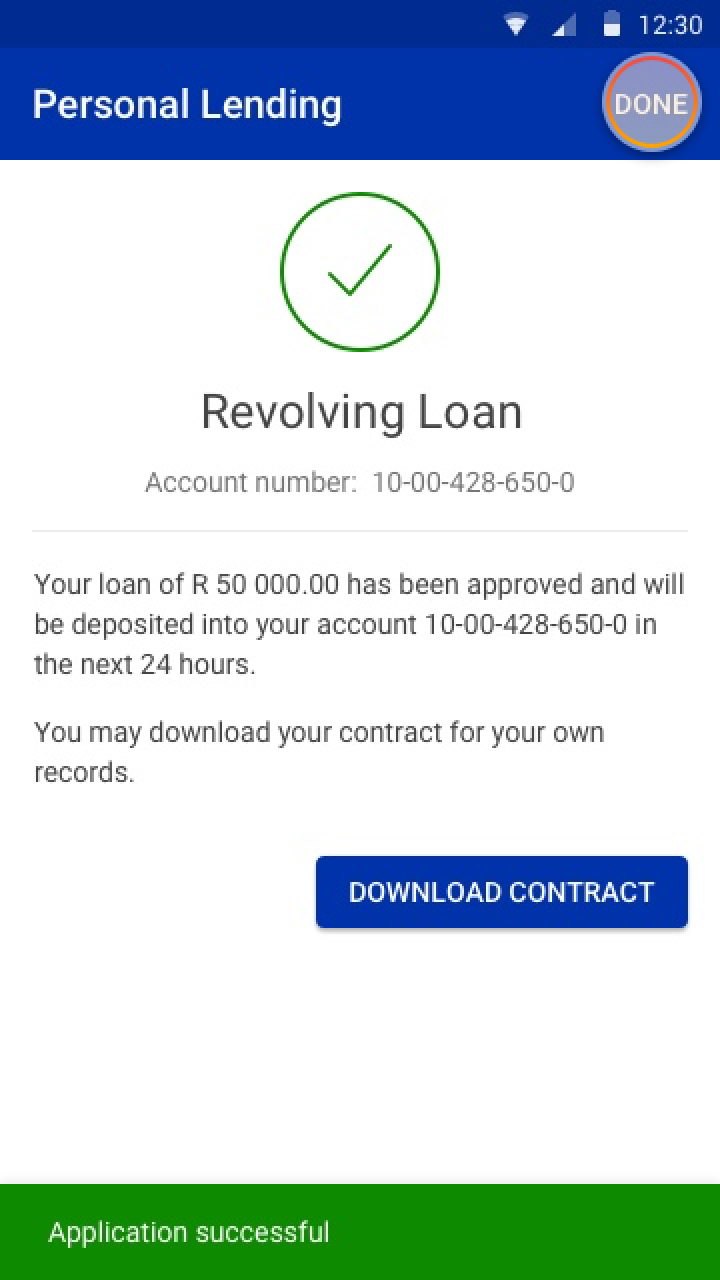The image size is (720, 1280).
Task: Tap the Application successful snackbar
Action: point(360,1231)
